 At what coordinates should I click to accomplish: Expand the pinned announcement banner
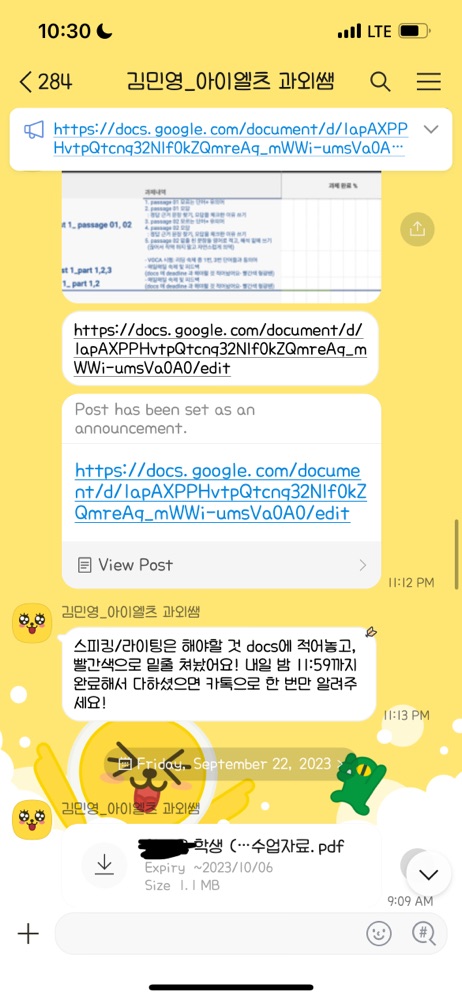coord(431,129)
